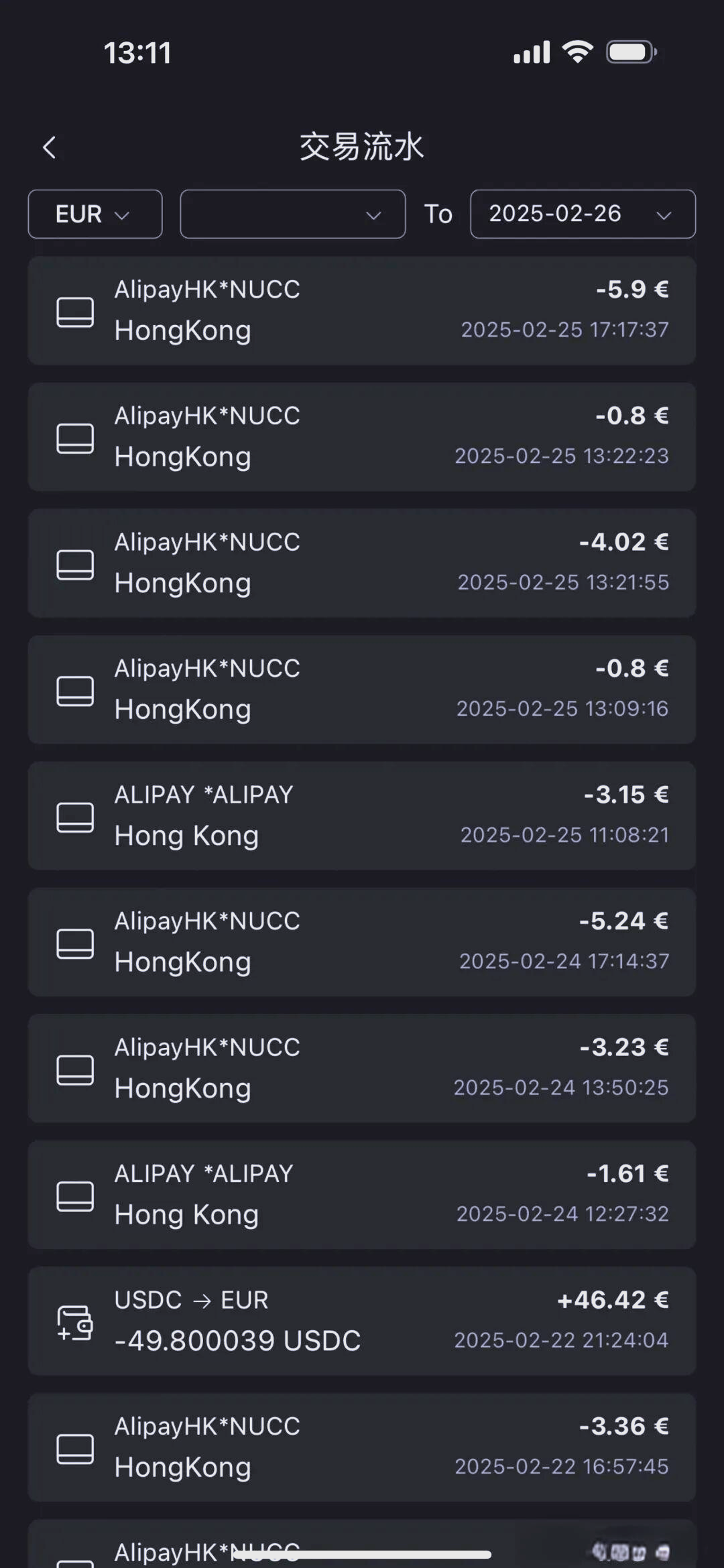Viewport: 724px width, 1568px height.
Task: Open the ALIPAY *ALIPAY Hong Kong entry at 11:08:21
Action: 362,815
